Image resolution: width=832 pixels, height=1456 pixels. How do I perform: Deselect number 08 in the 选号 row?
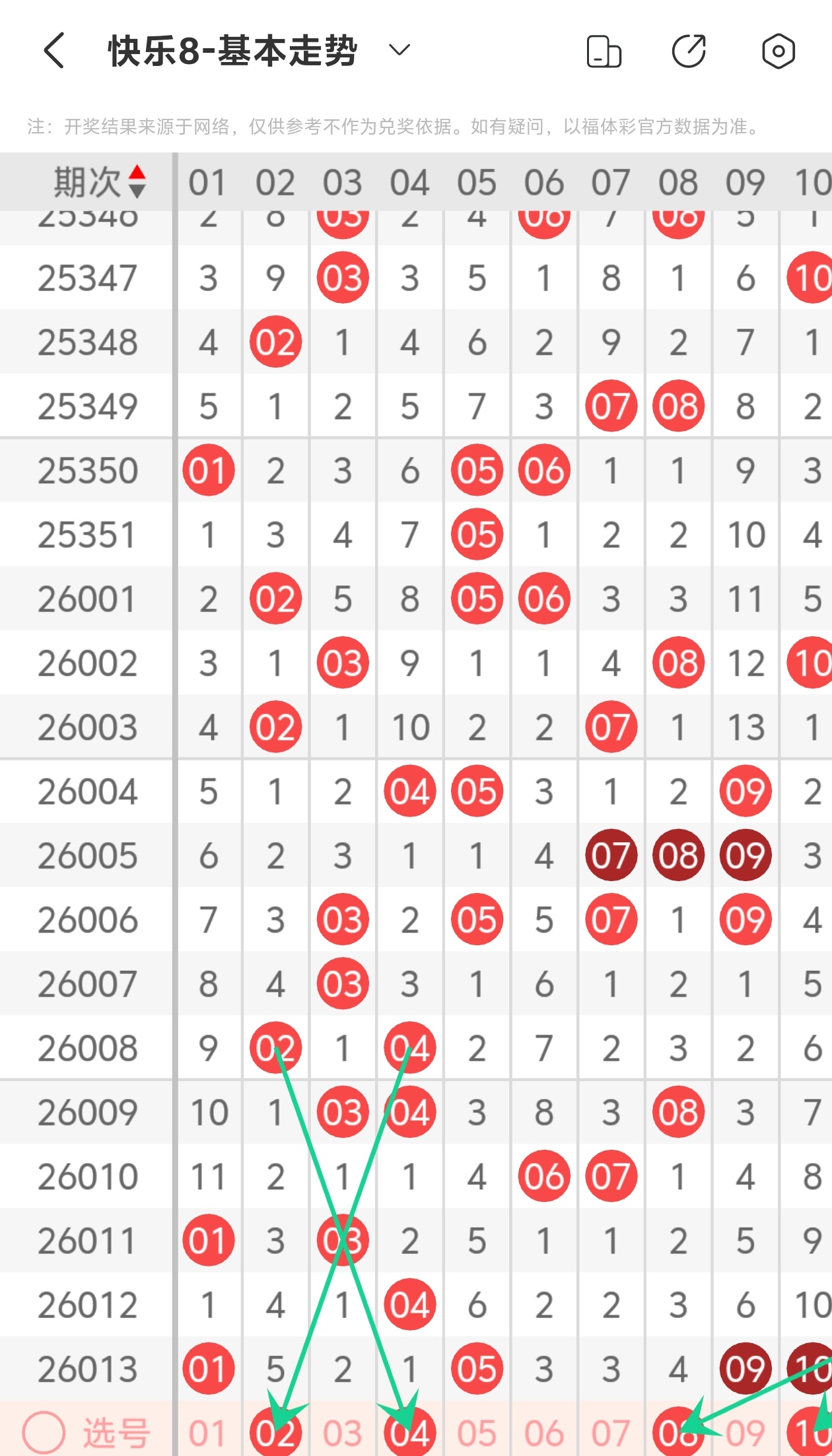point(678,1433)
